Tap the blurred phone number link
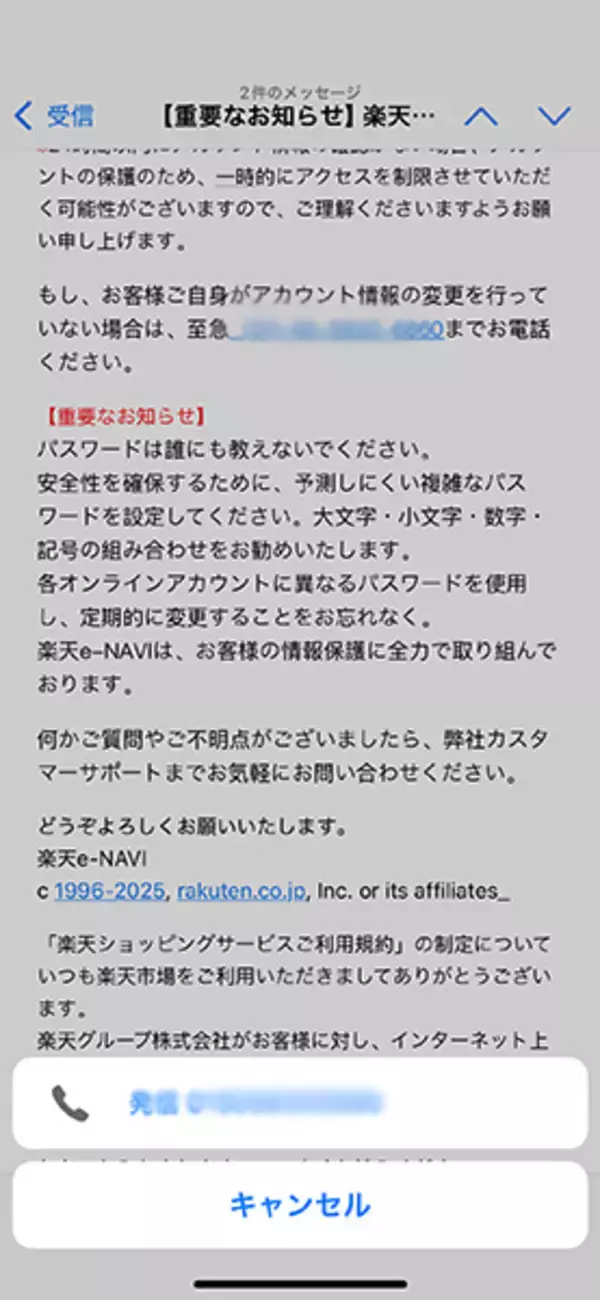This screenshot has height=1300, width=600. [x=336, y=327]
